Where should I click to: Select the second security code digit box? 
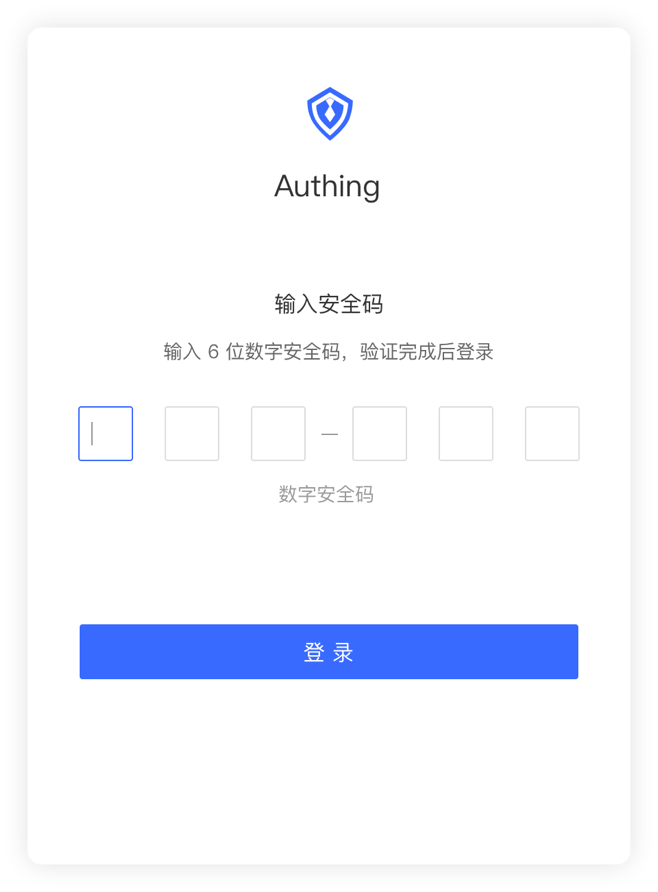[192, 434]
